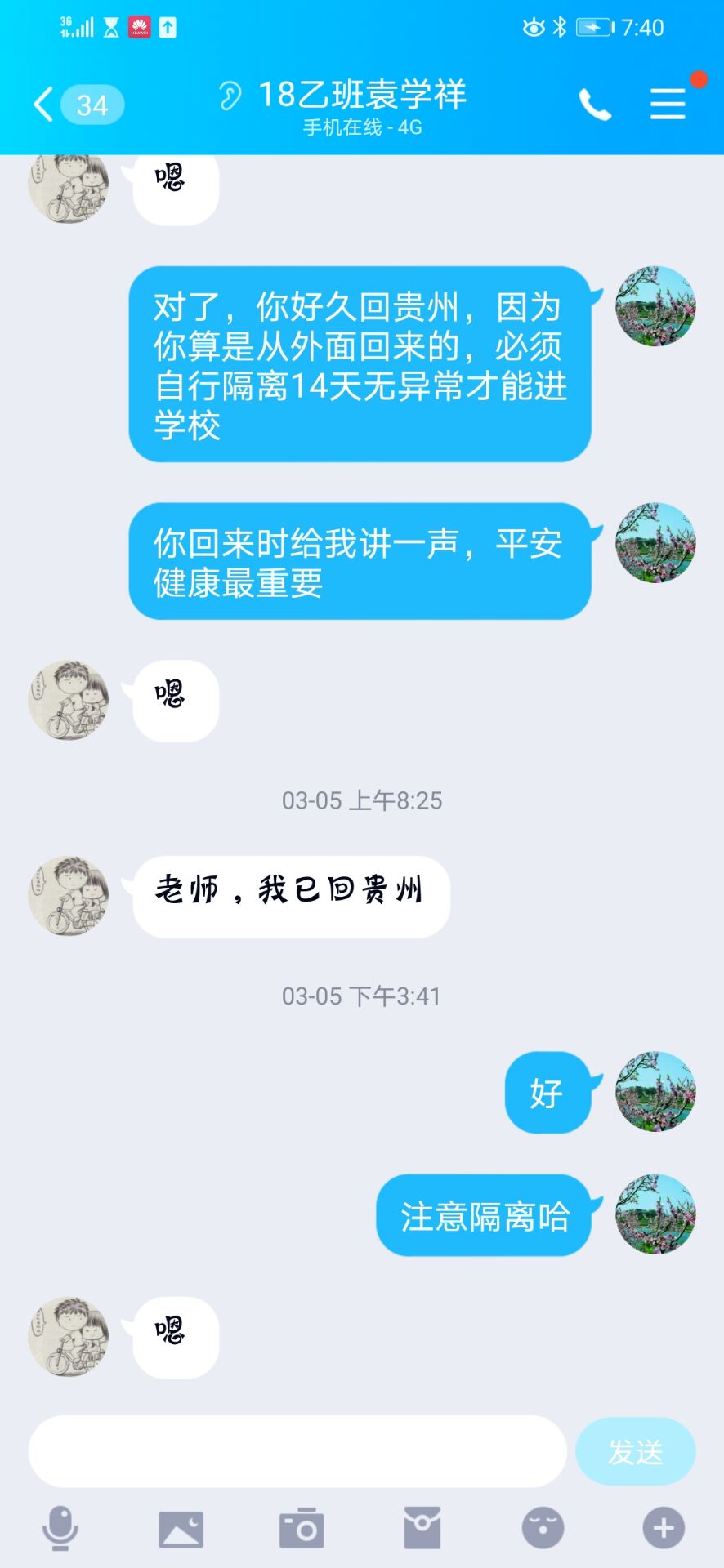Record a voice message with the microphone
The image size is (724, 1568).
pos(60,1528)
